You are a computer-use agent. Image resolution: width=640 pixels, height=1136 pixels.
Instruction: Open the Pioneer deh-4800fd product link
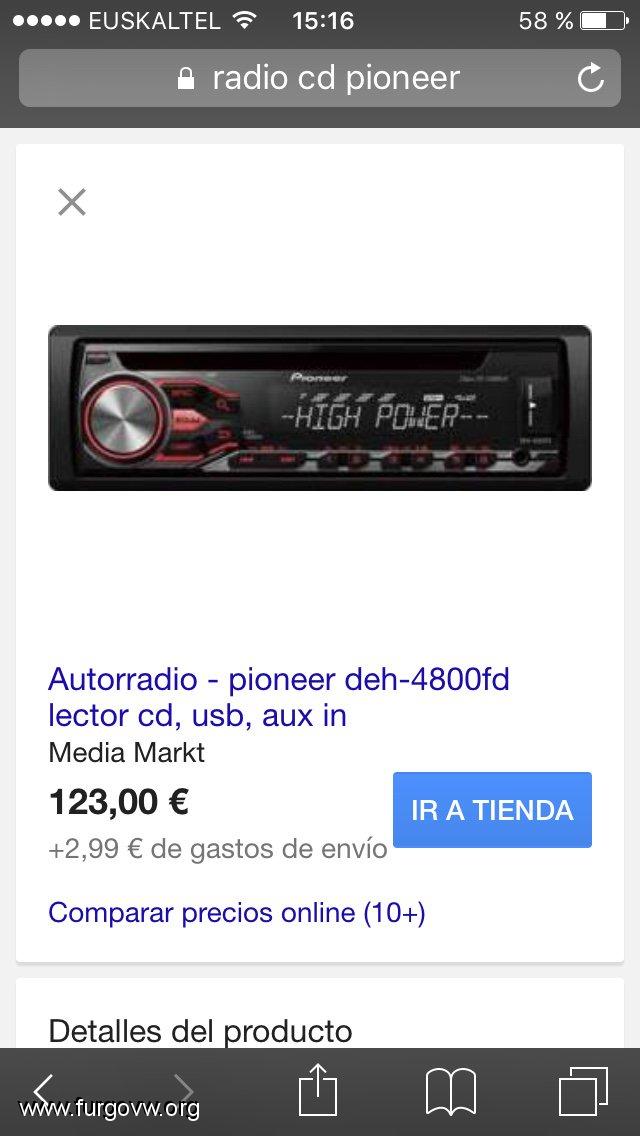[279, 698]
